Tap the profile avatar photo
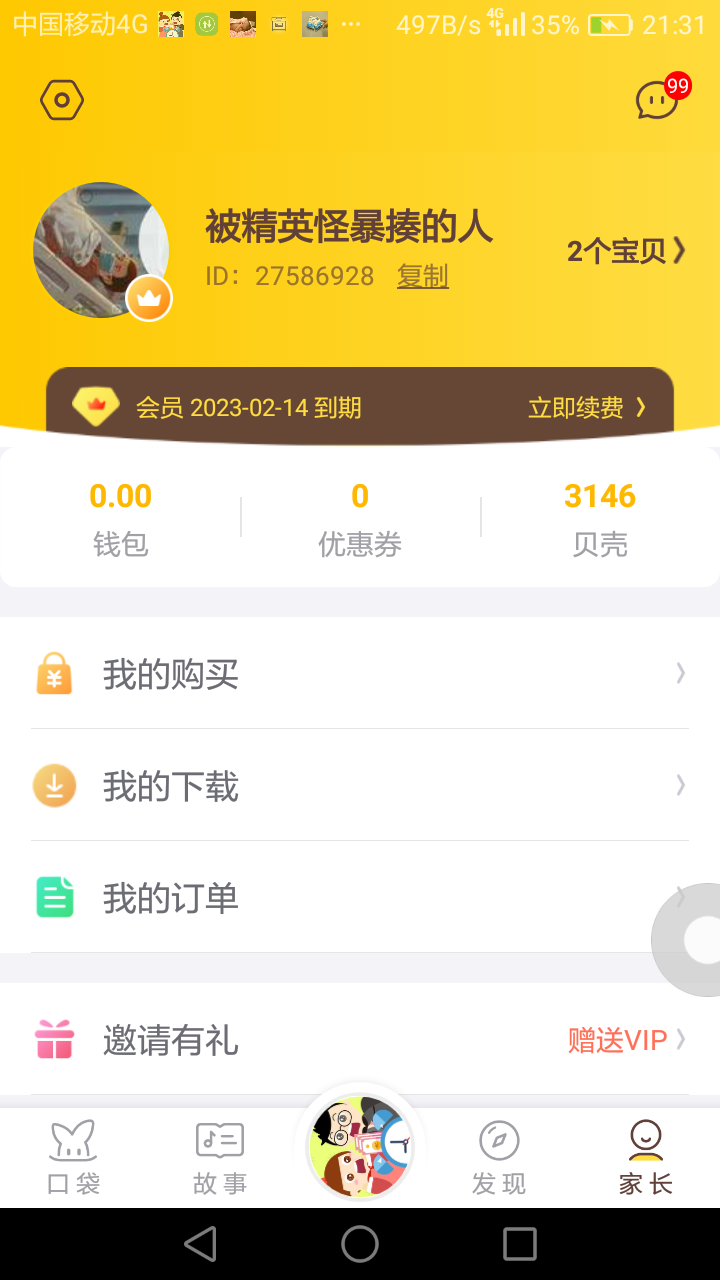This screenshot has width=720, height=1280. click(x=100, y=250)
